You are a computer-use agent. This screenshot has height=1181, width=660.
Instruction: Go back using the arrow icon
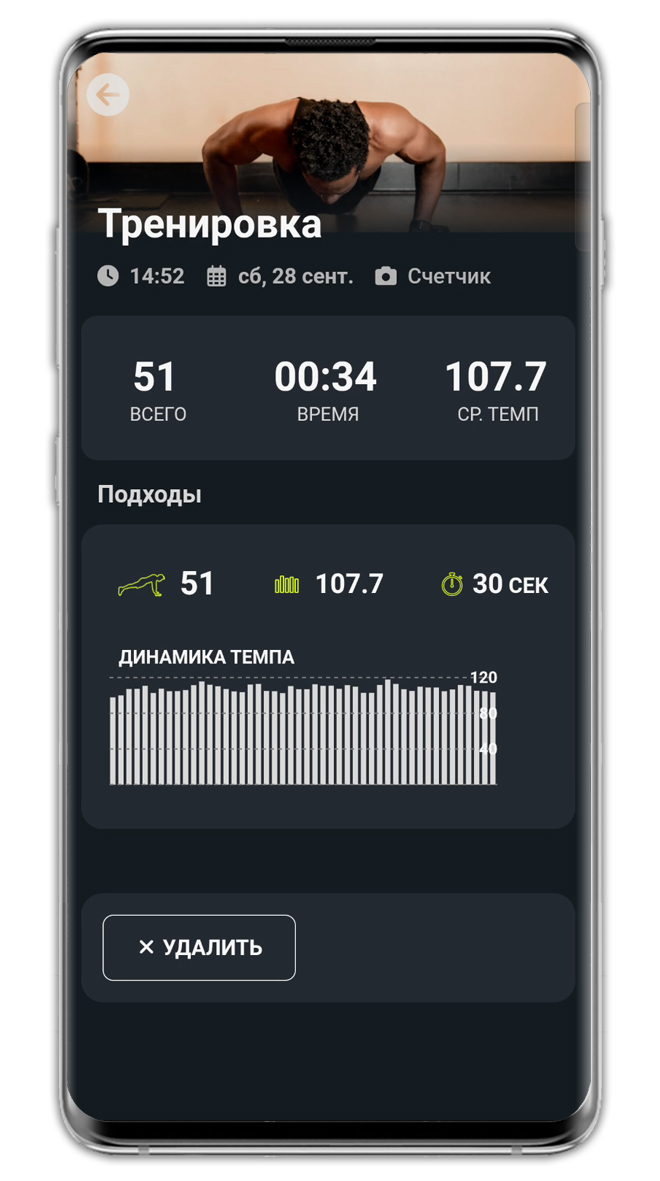click(108, 95)
